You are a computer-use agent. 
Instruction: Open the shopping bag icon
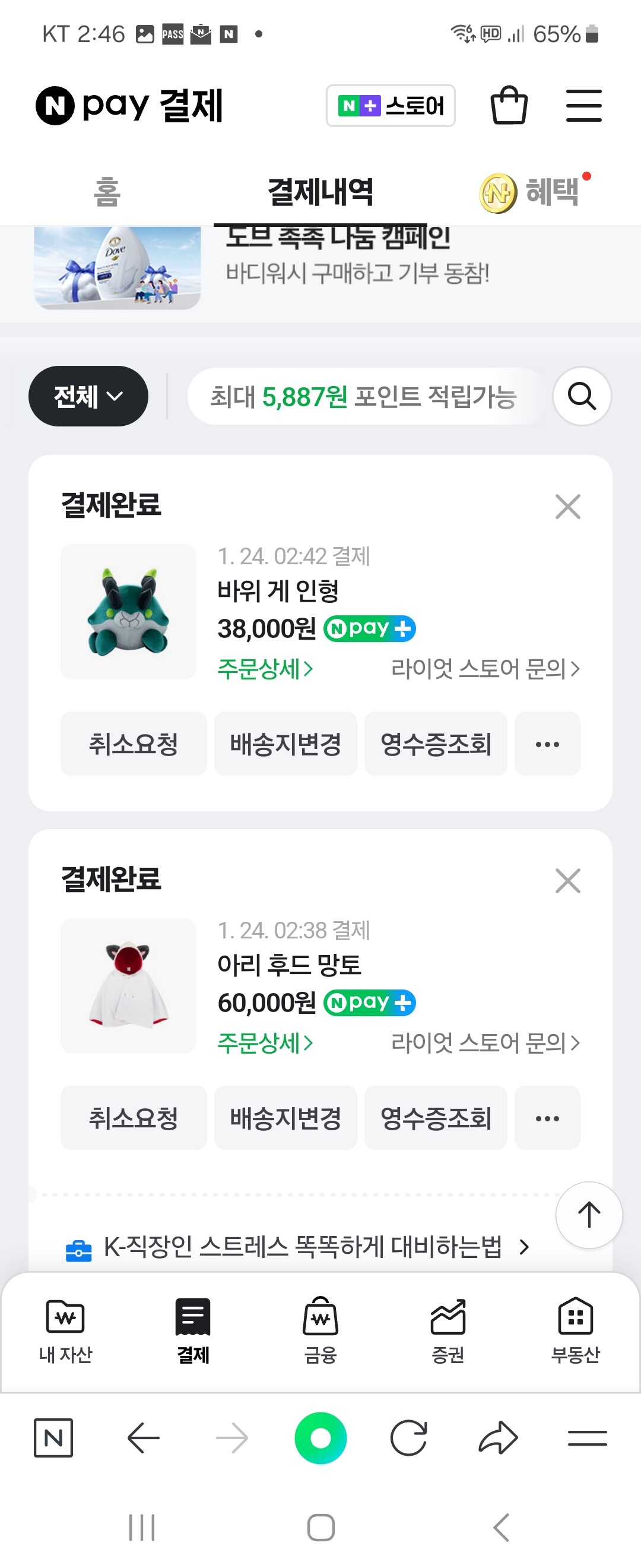[x=509, y=105]
